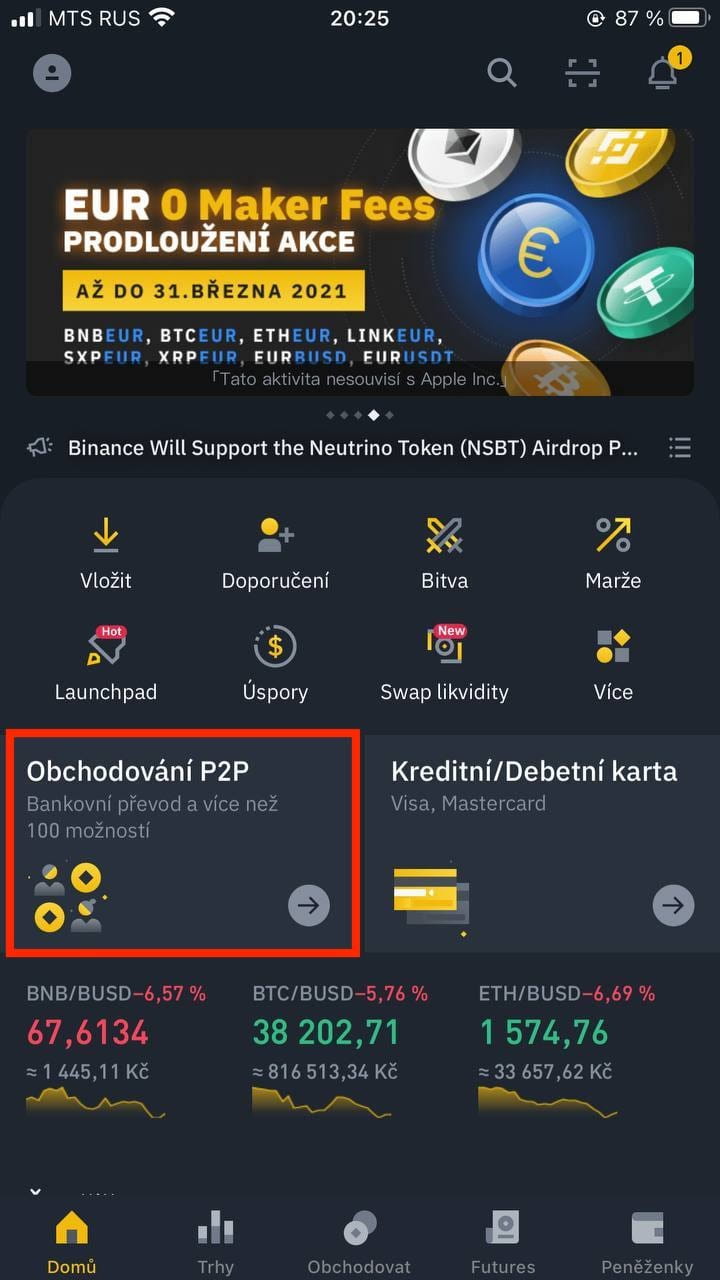720x1280 pixels.
Task: Open the Kreditní/Debetní karta card
Action: point(542,843)
